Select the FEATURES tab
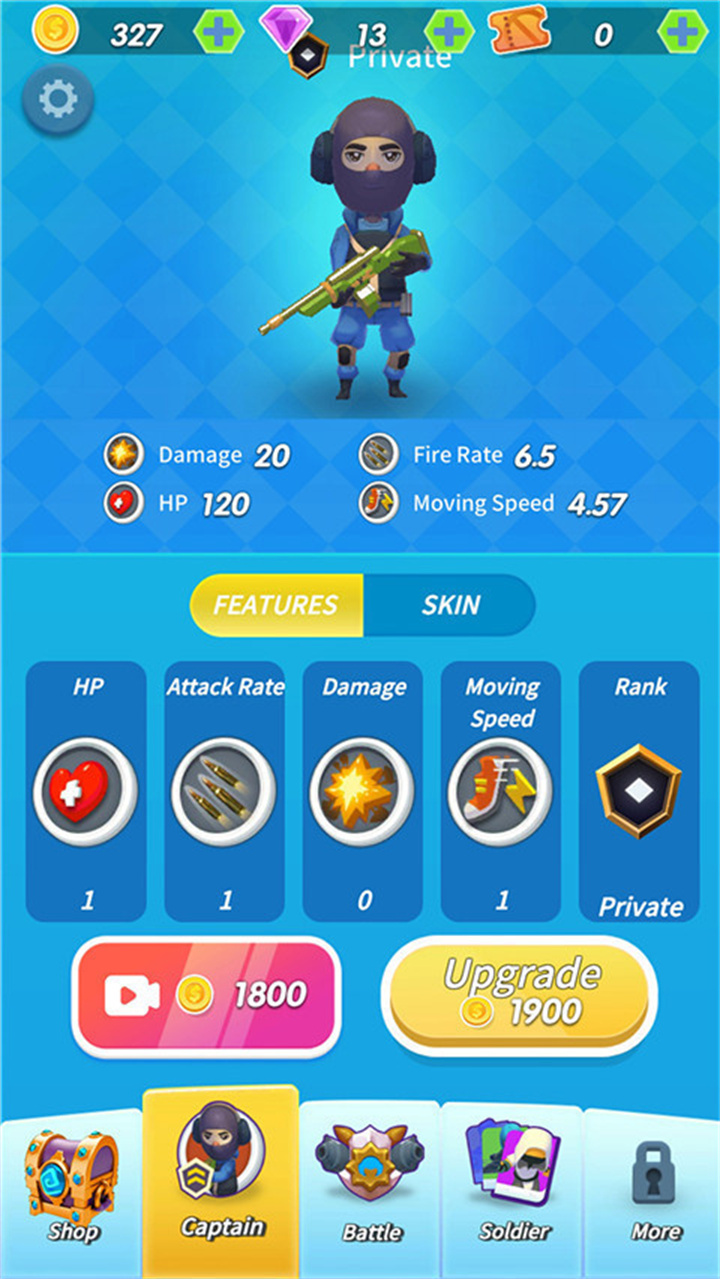 click(276, 605)
